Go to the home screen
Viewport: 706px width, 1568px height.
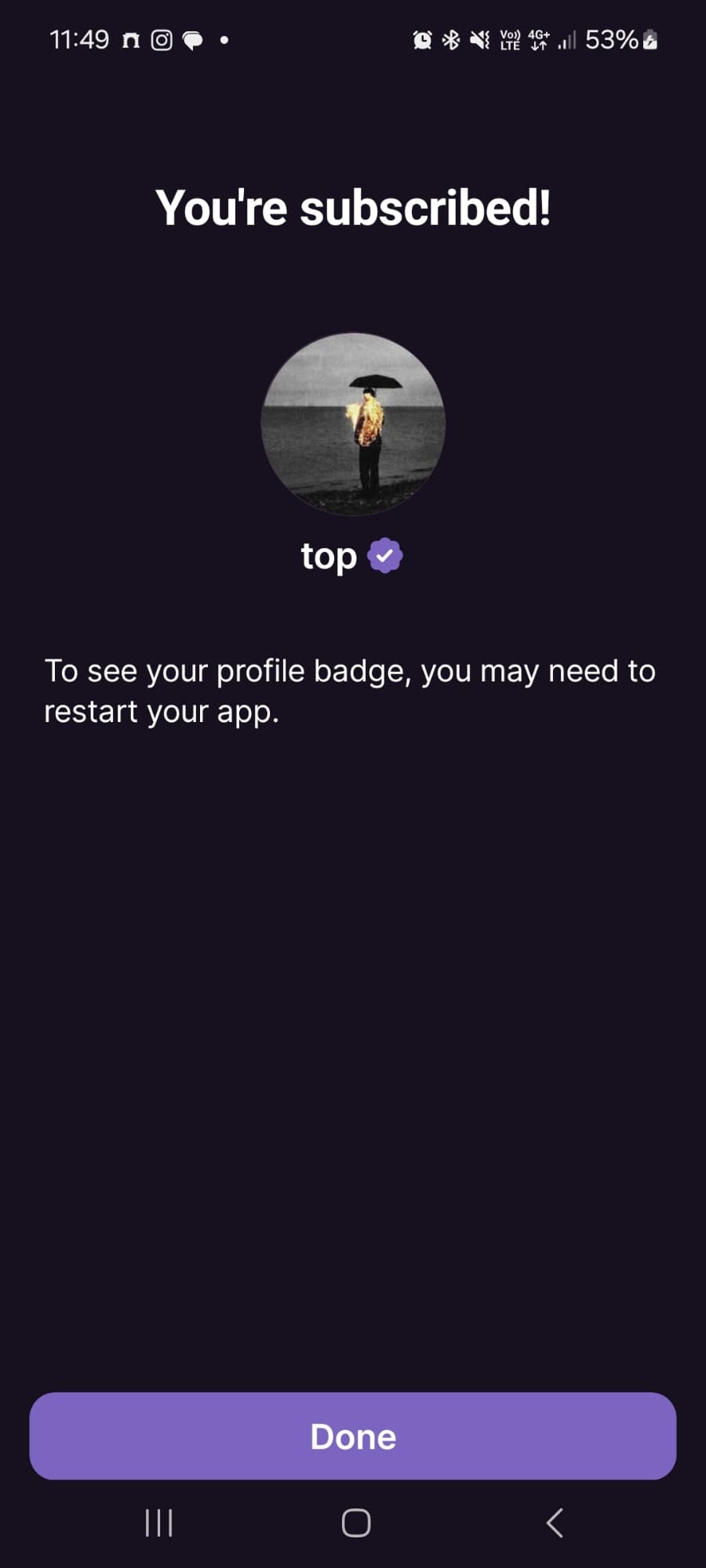355,1523
